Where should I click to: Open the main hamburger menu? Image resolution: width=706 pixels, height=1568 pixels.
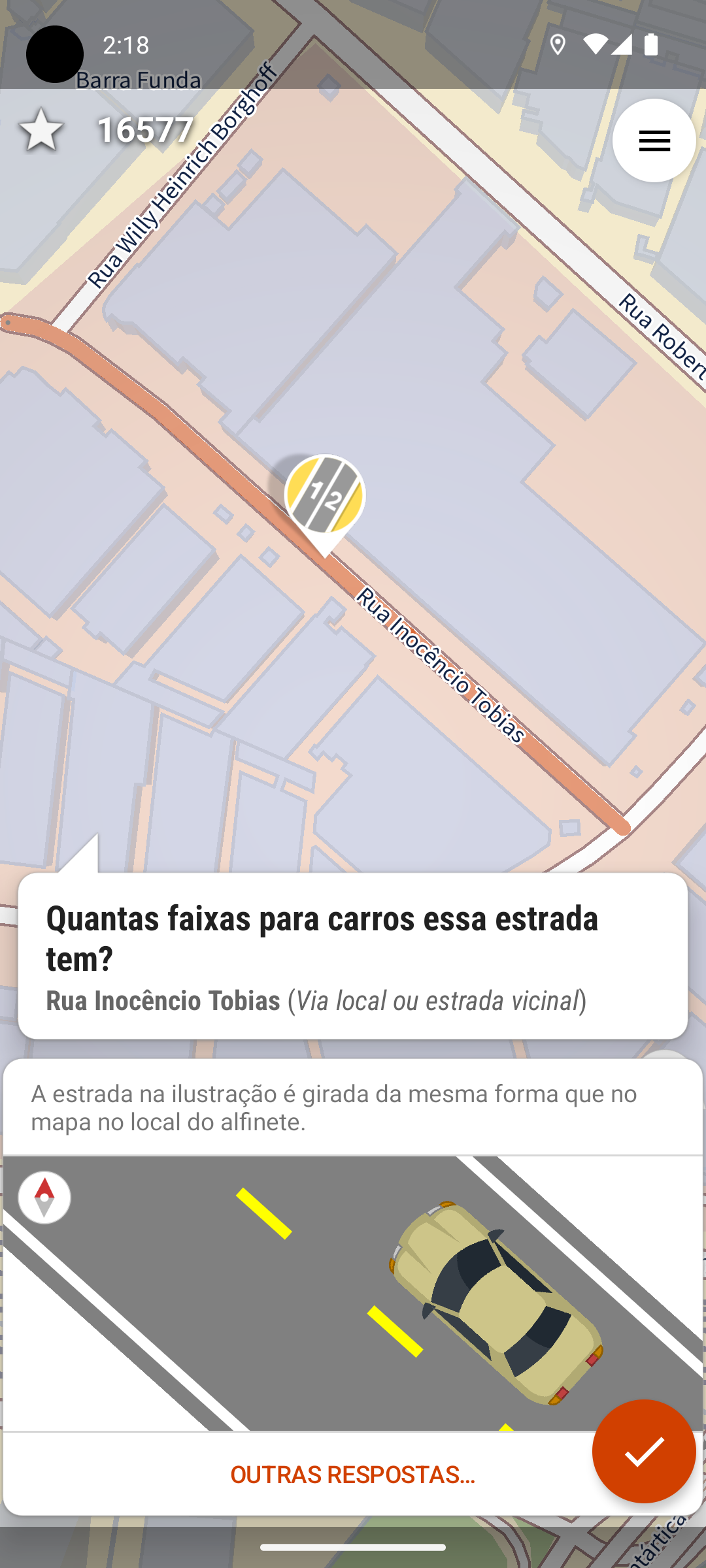654,140
